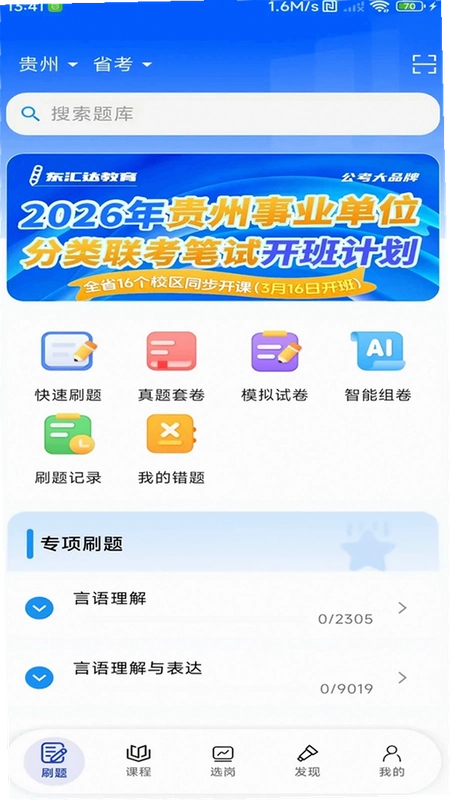The image size is (450, 800).
Task: Open the 言语理解与表达 0/9019 row arrow
Action: coord(403,678)
